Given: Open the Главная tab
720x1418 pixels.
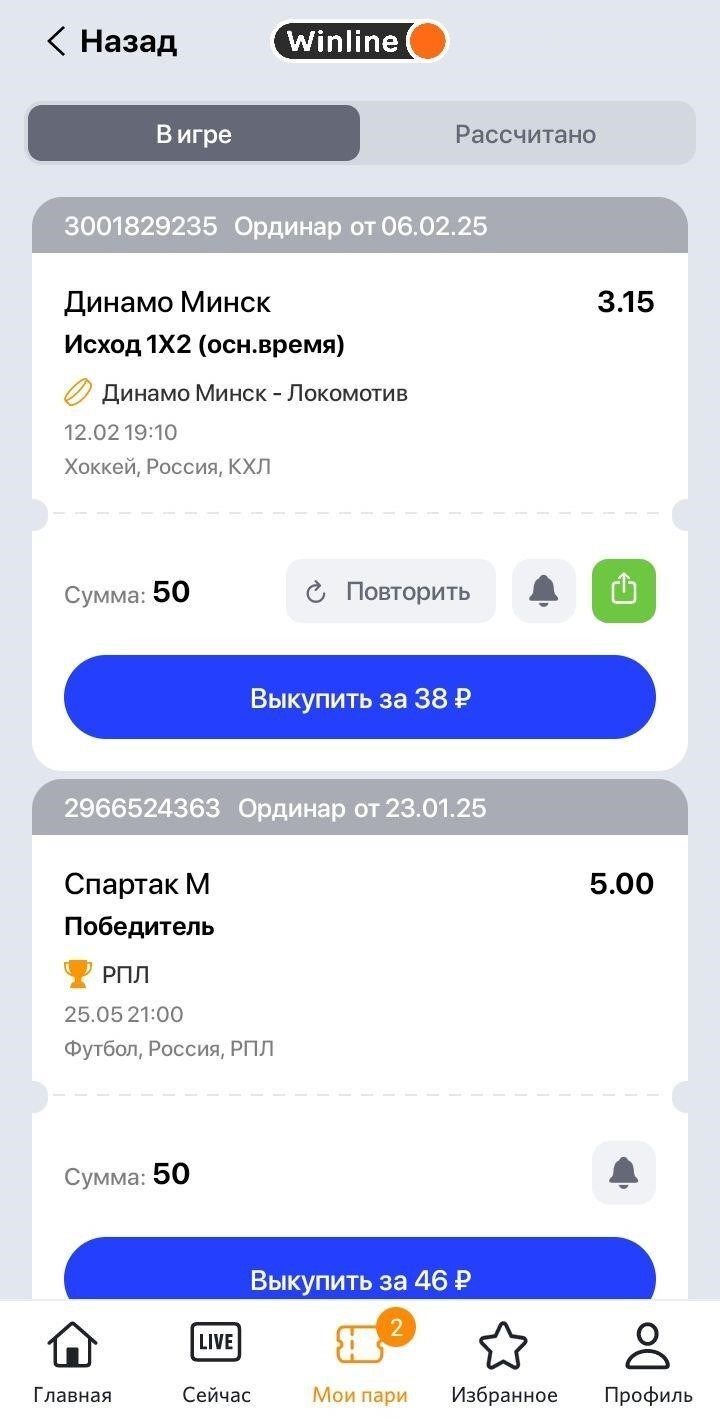Looking at the screenshot, I should [72, 1362].
